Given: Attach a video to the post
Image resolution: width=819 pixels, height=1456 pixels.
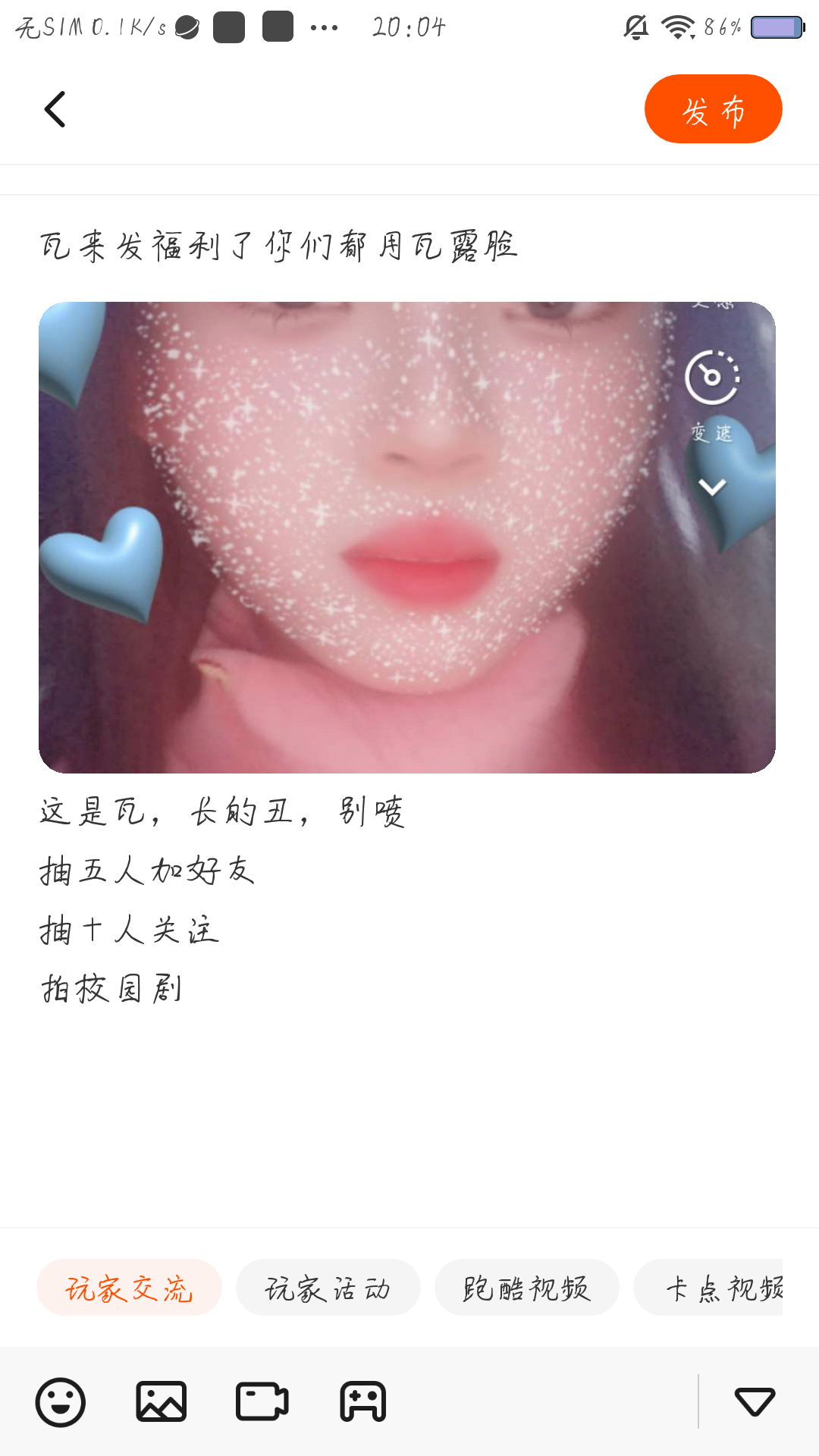Looking at the screenshot, I should [x=262, y=1402].
